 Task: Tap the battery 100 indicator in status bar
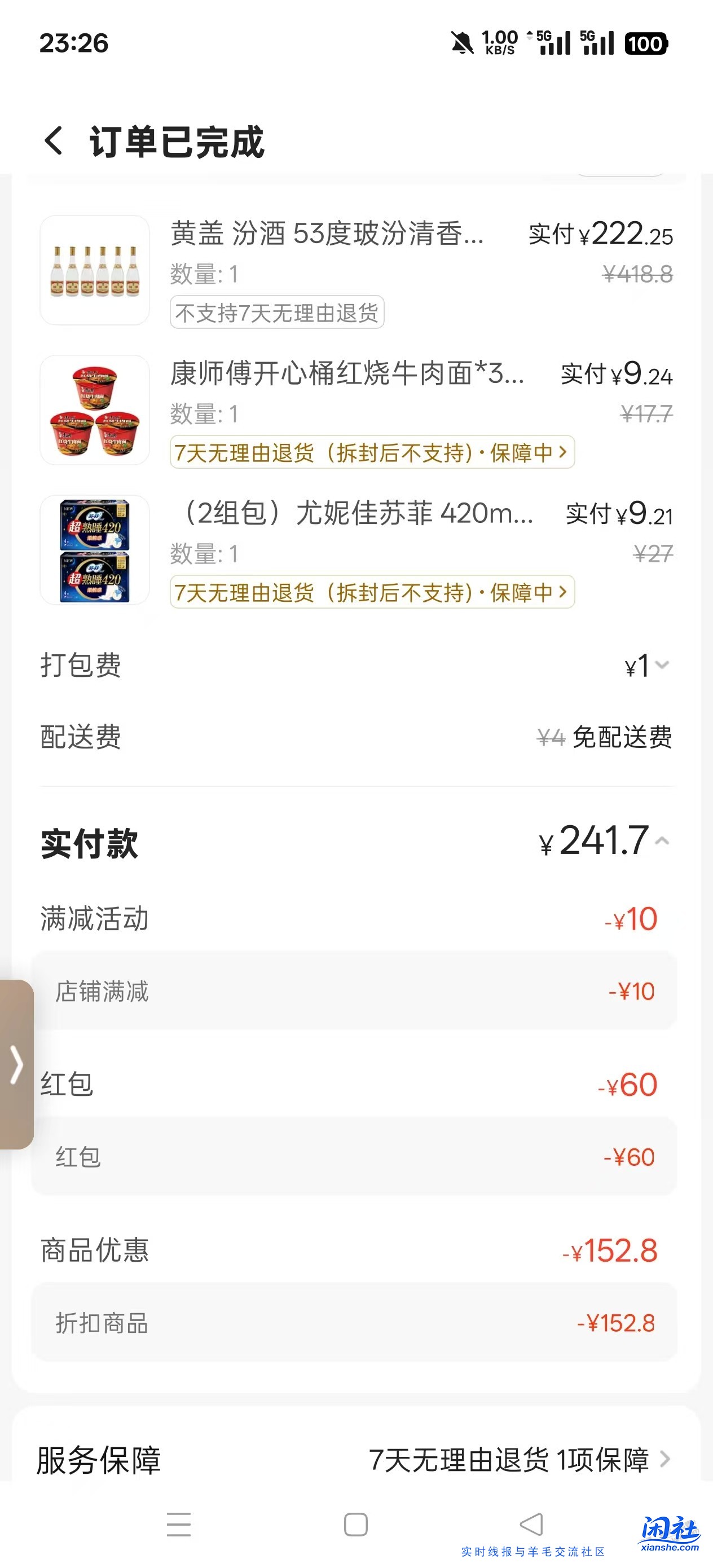(x=647, y=44)
